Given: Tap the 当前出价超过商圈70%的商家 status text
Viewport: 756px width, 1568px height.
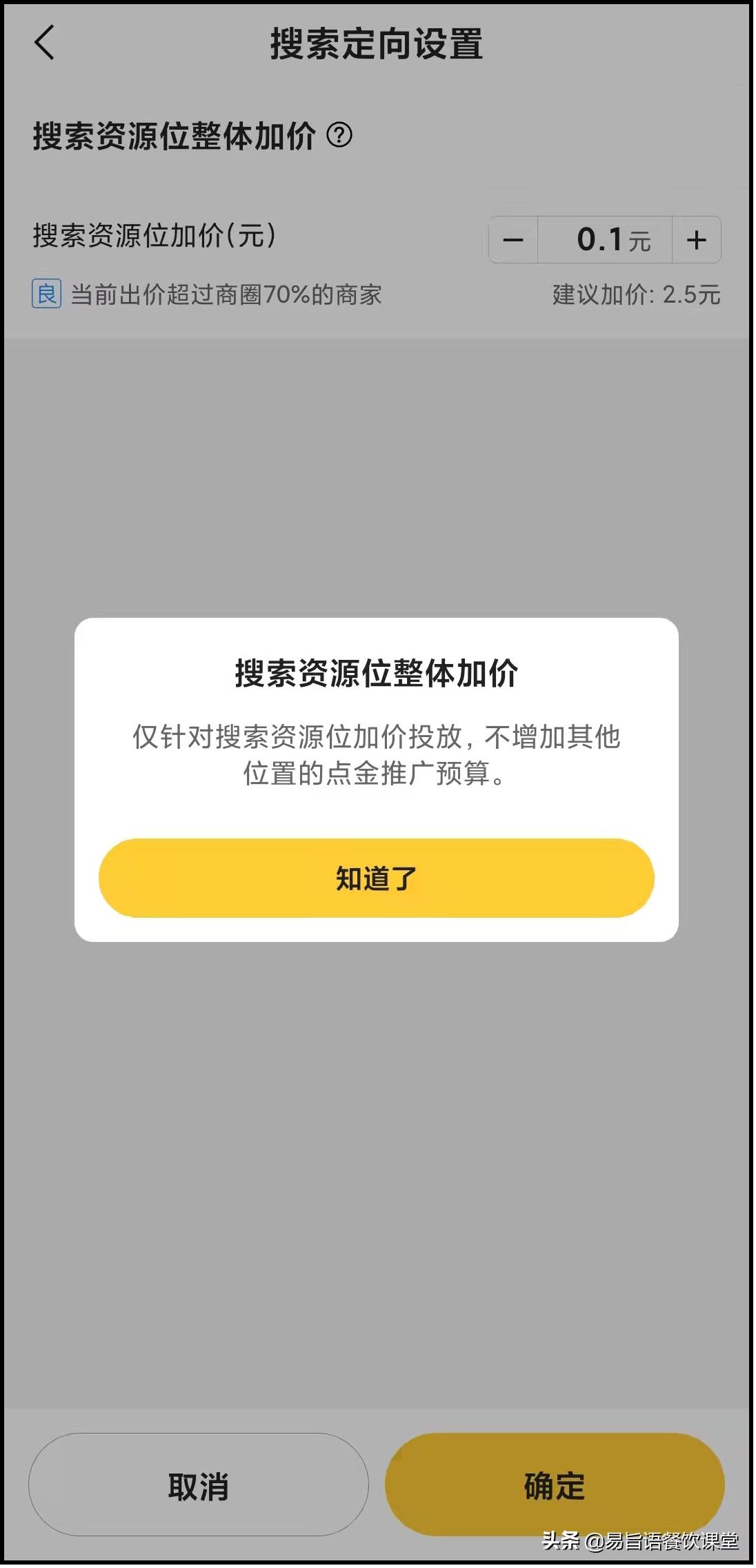Looking at the screenshot, I should click(x=228, y=293).
